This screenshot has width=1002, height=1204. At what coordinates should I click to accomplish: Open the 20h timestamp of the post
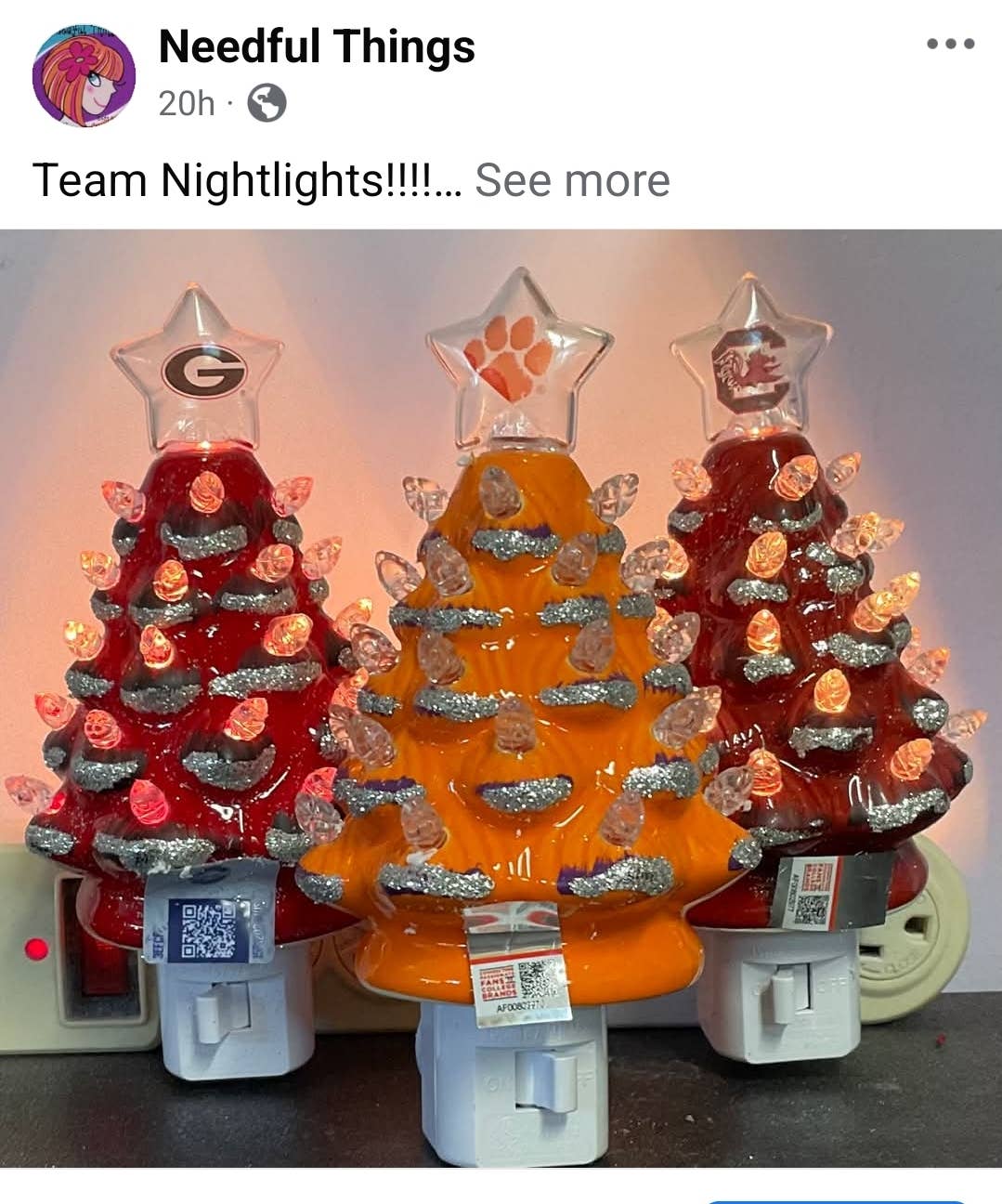(186, 104)
